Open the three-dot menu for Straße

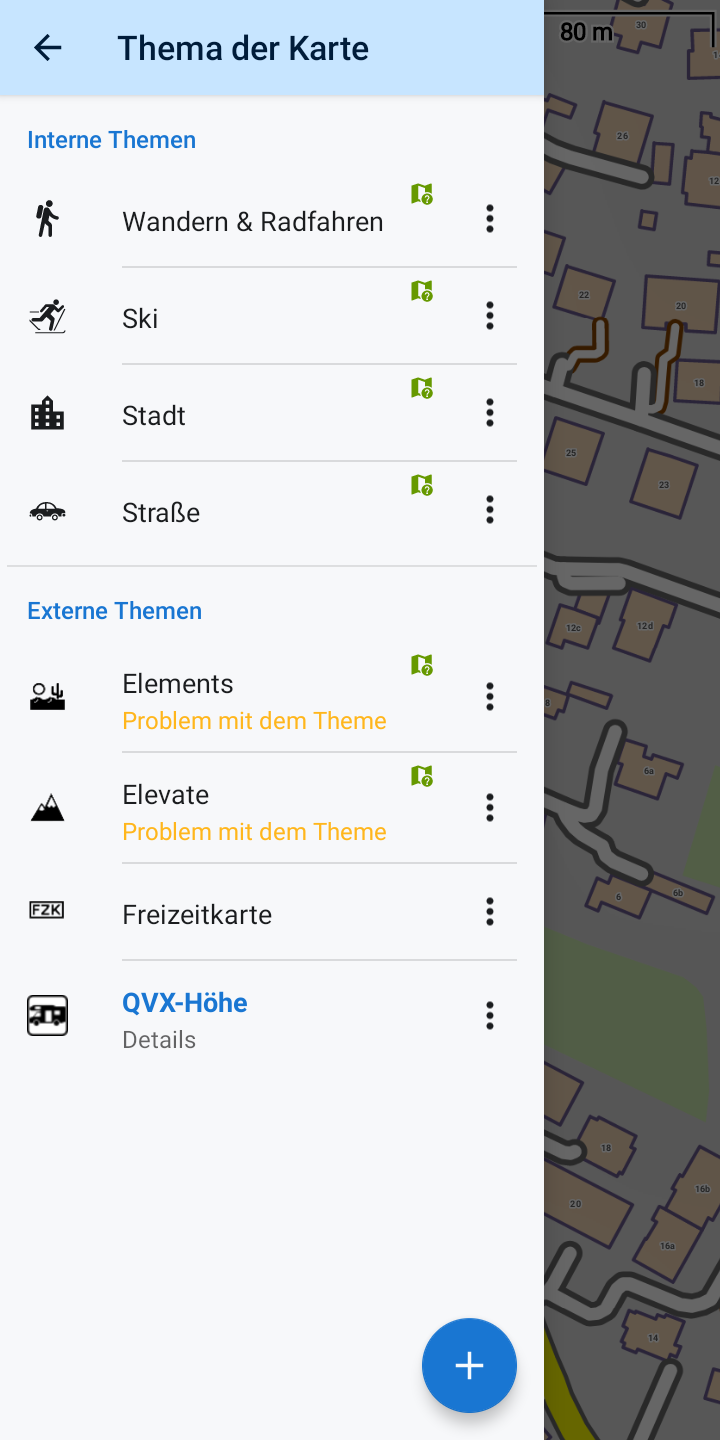(489, 510)
